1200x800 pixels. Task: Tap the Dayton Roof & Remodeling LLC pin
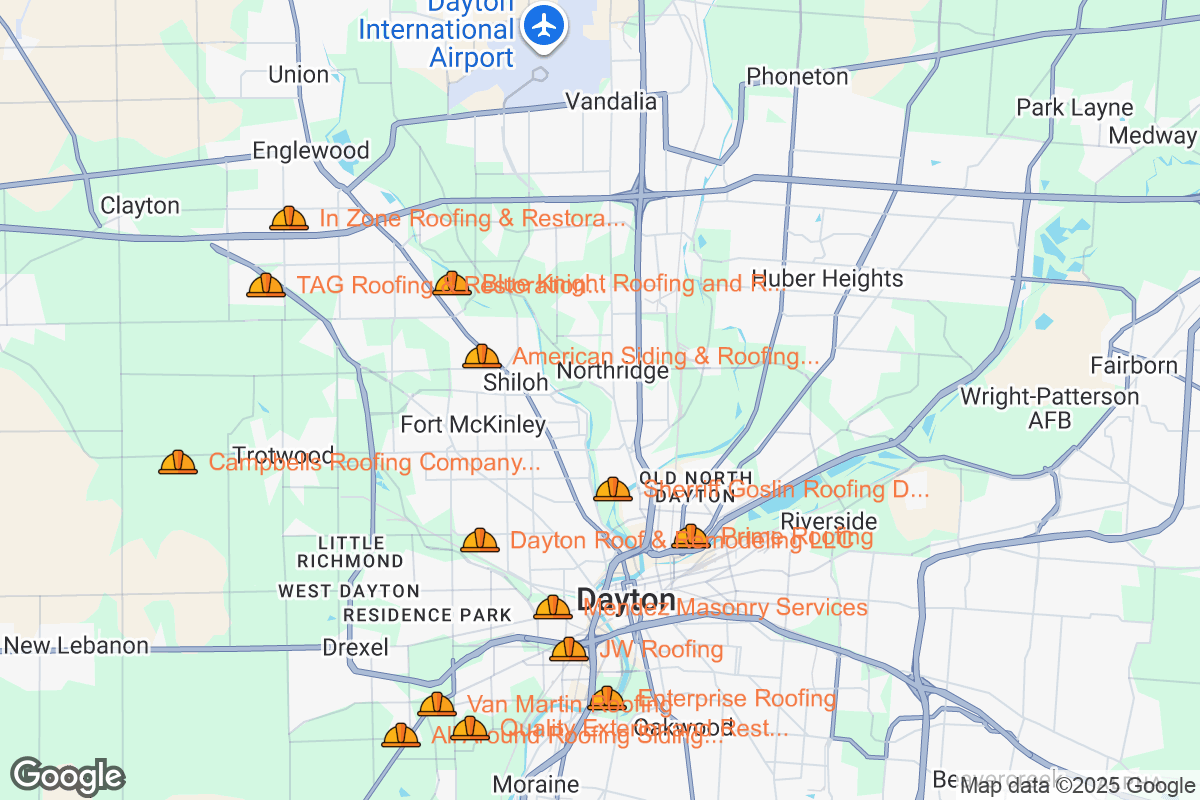coord(480,540)
